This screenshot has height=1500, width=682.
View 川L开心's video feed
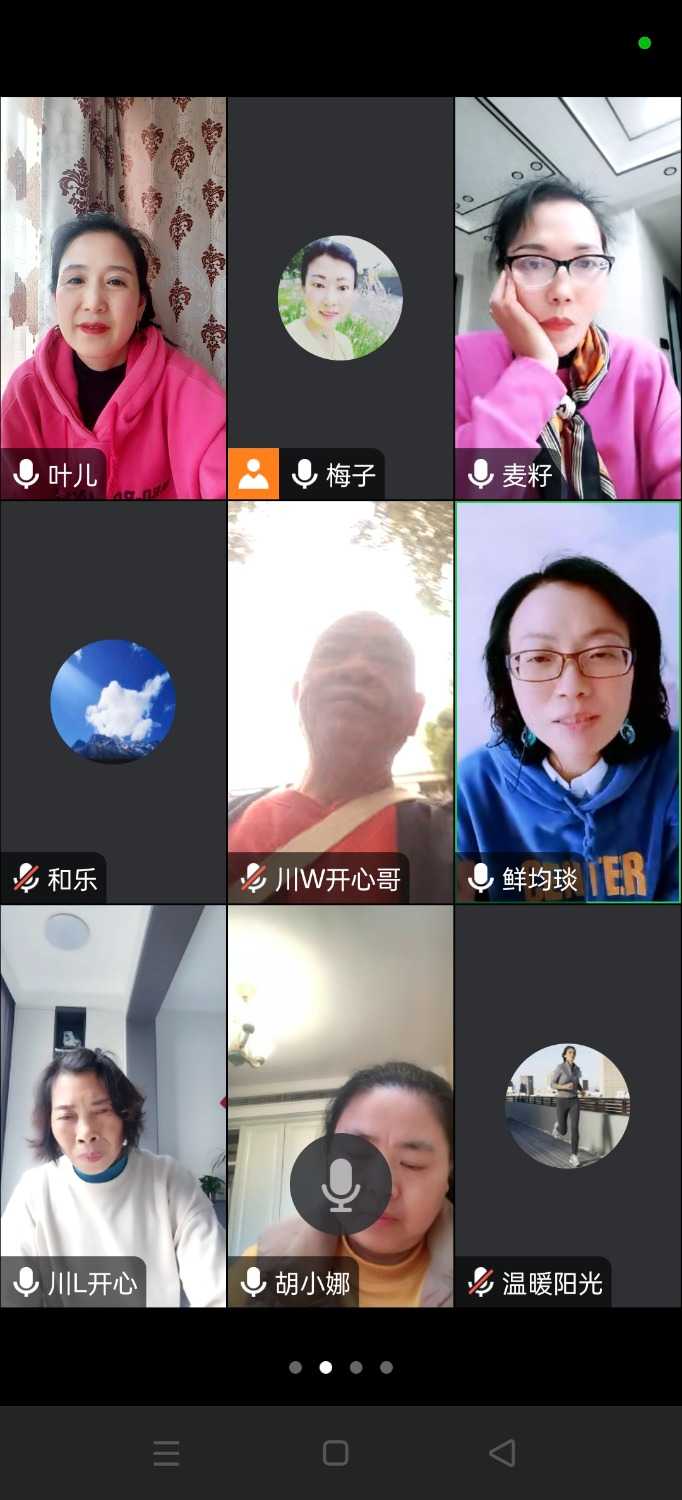(x=113, y=1106)
